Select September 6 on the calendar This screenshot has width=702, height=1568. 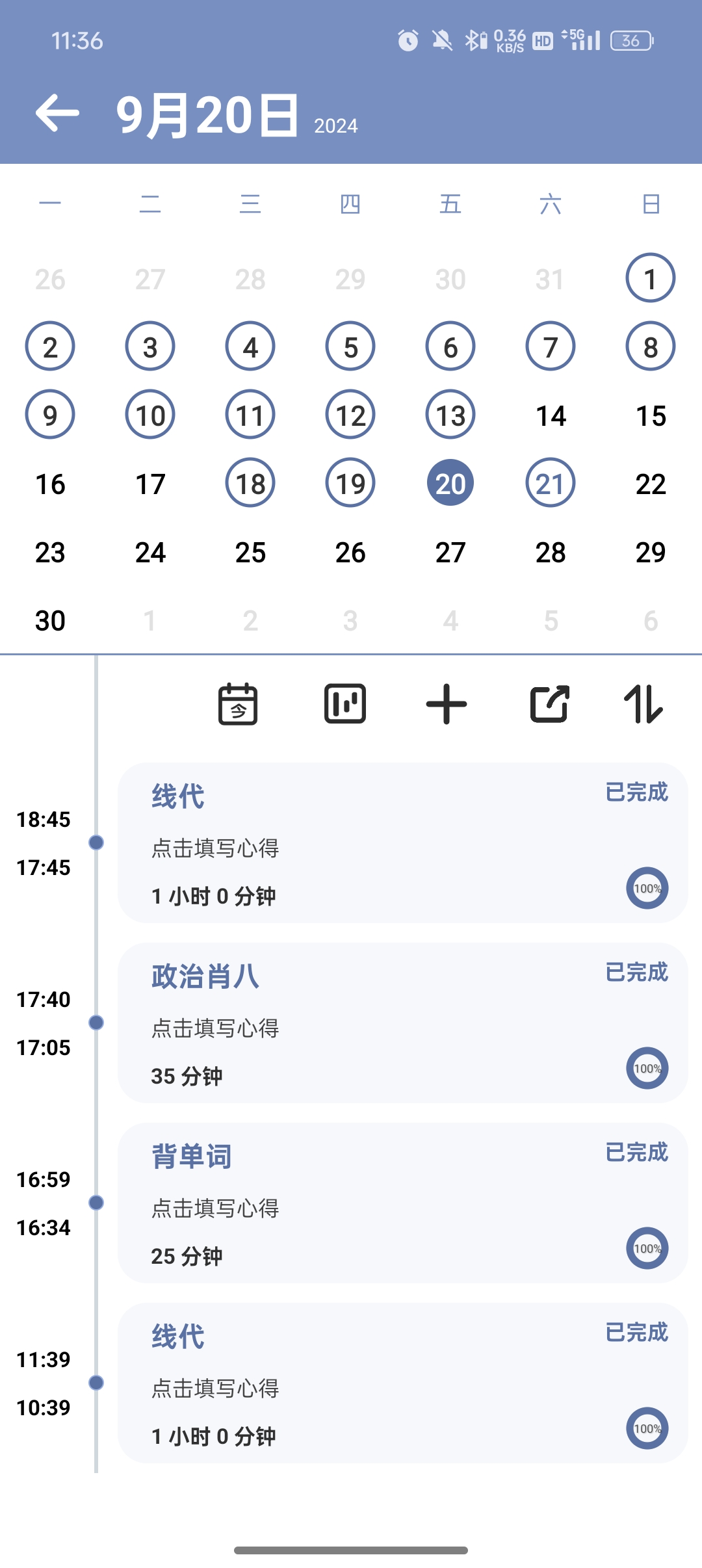point(450,347)
